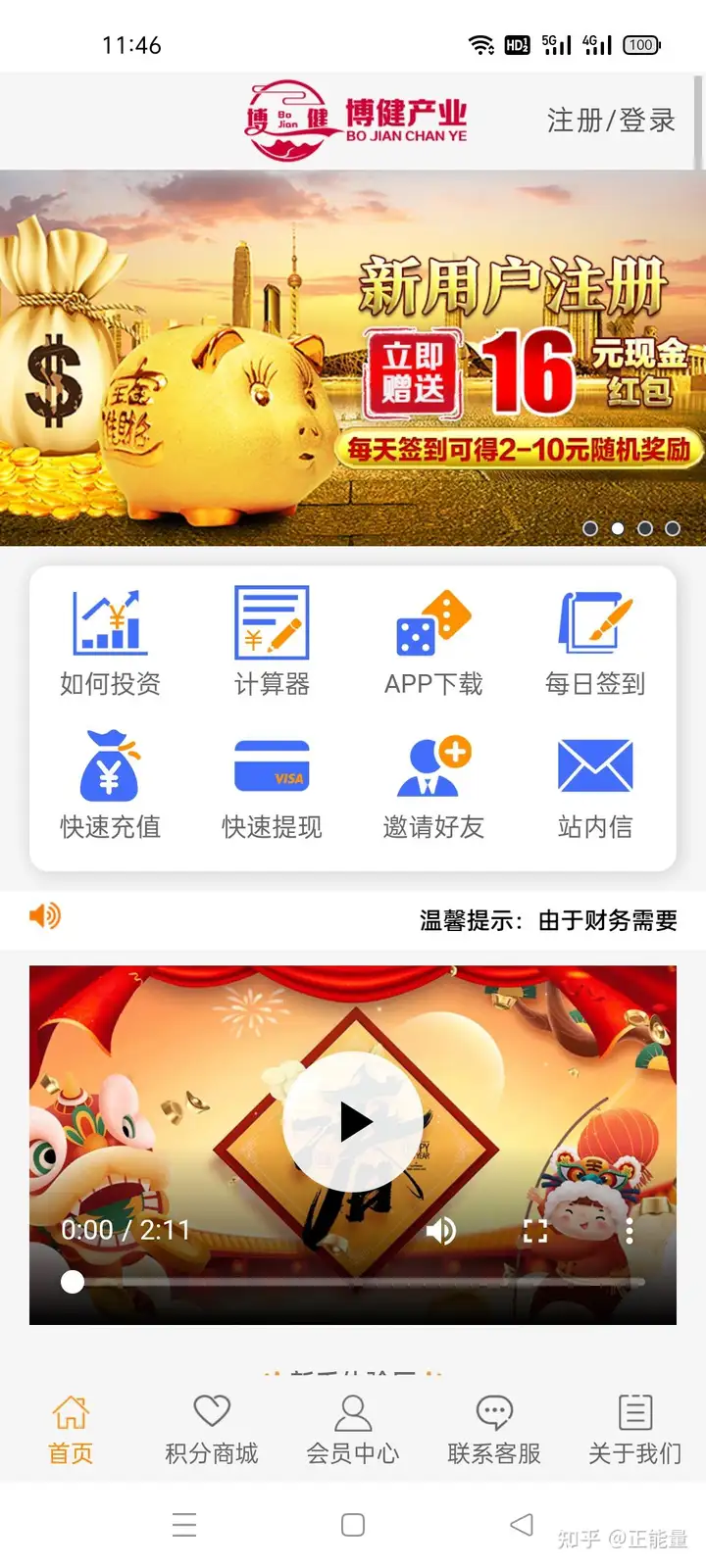This screenshot has width=706, height=1568.
Task: Switch to 积分商城 tab
Action: (x=212, y=1430)
